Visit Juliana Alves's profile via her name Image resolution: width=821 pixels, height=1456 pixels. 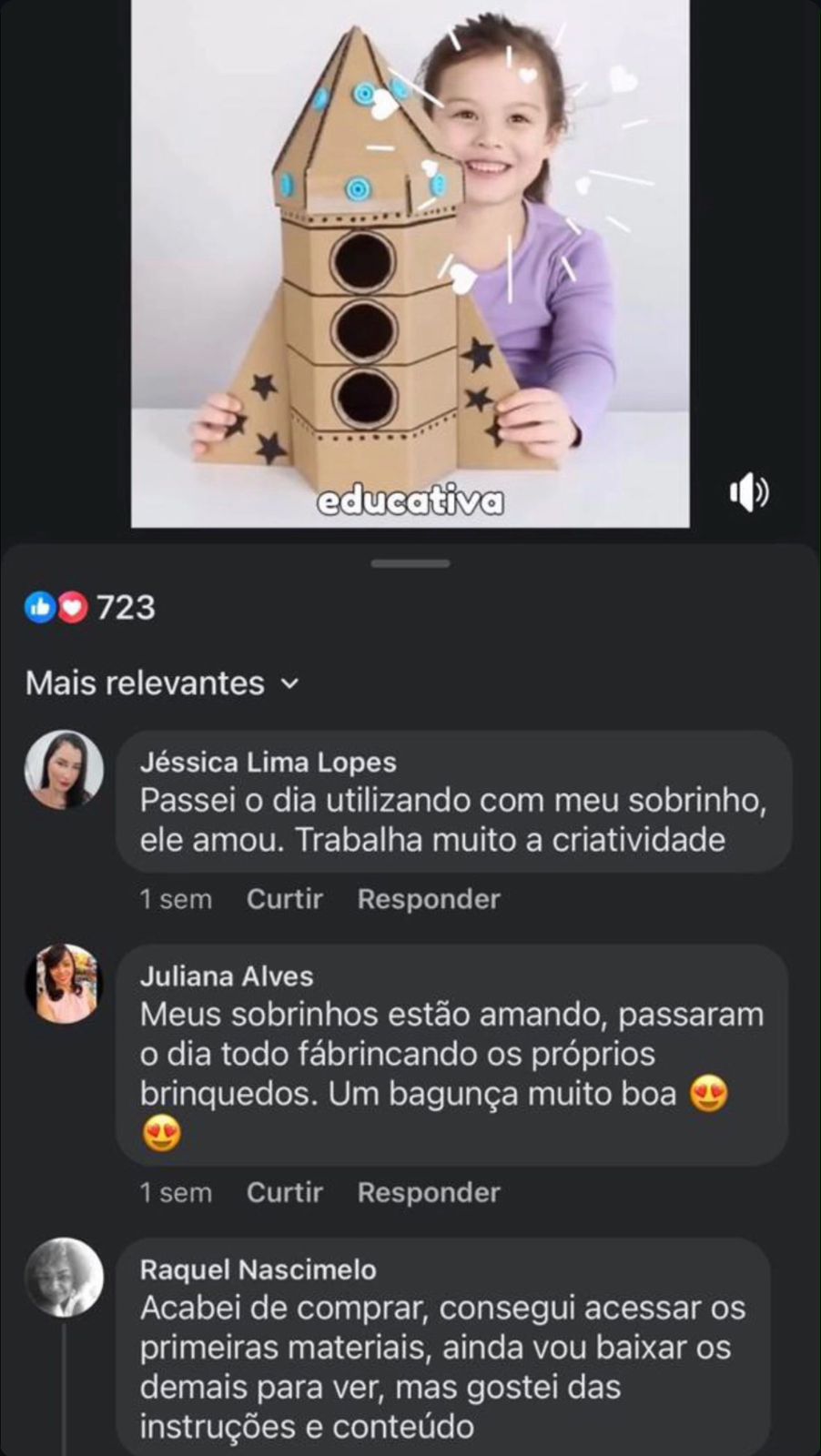click(227, 976)
